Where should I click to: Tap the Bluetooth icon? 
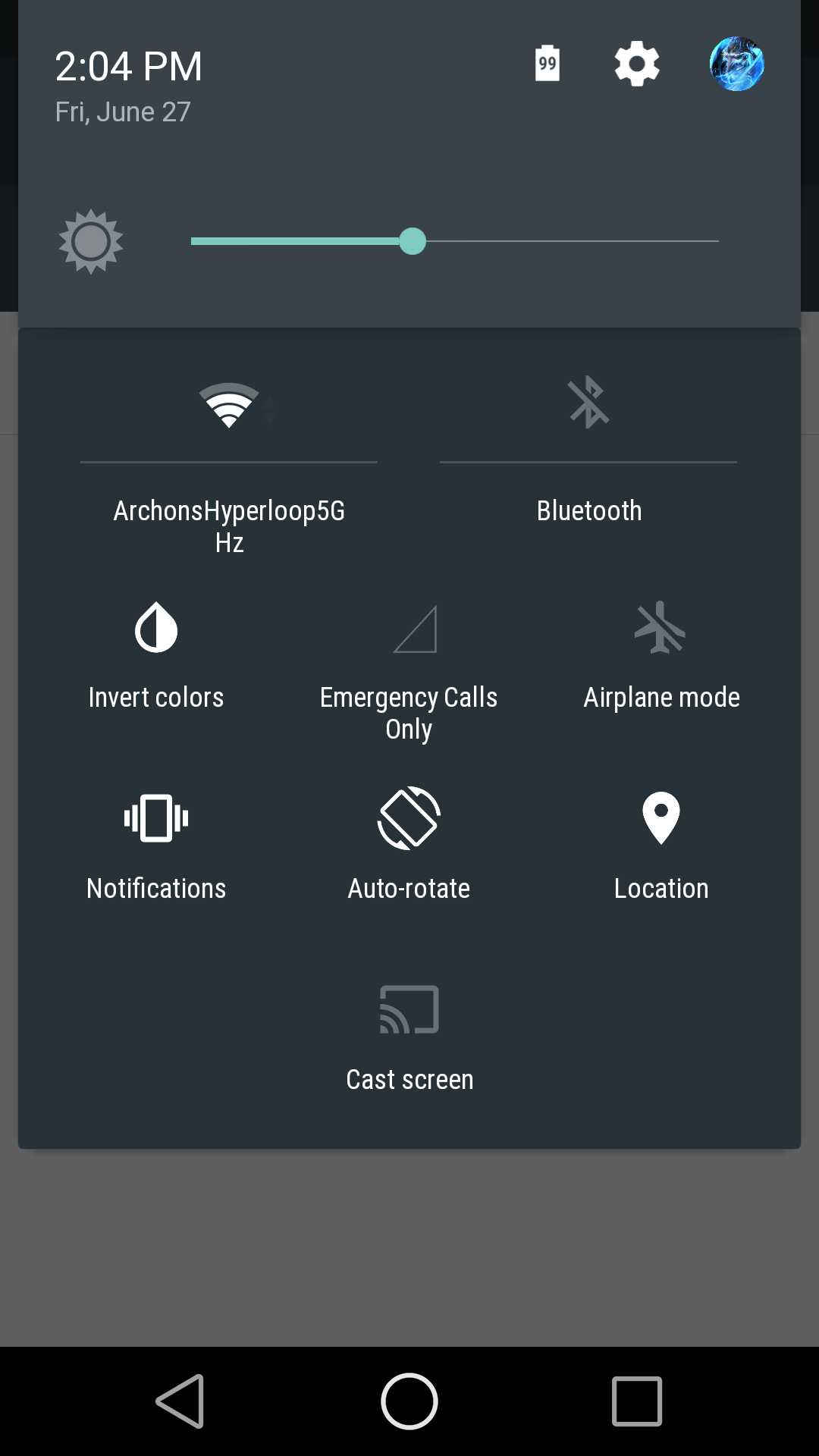(x=588, y=402)
